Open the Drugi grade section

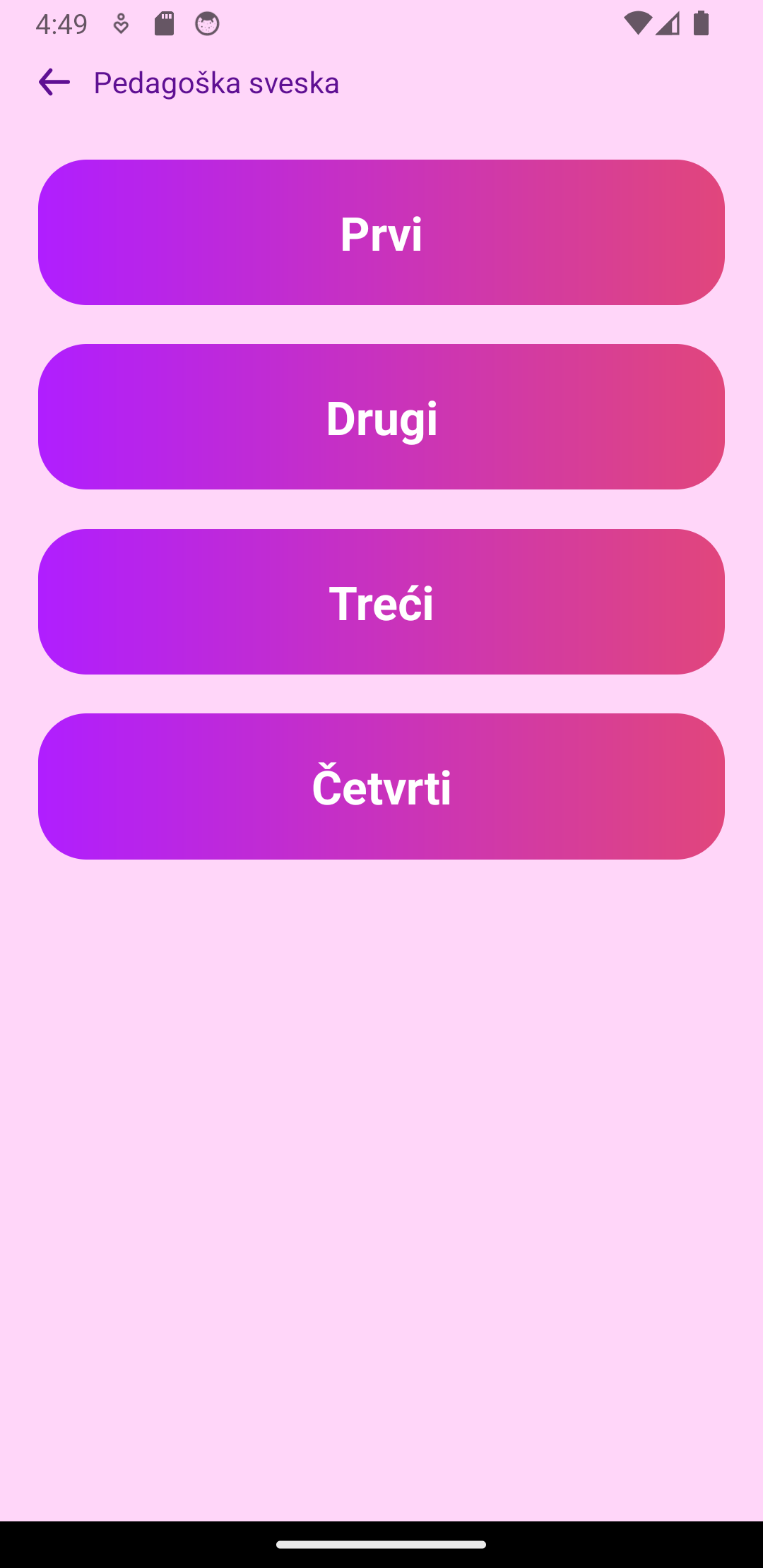coord(381,416)
